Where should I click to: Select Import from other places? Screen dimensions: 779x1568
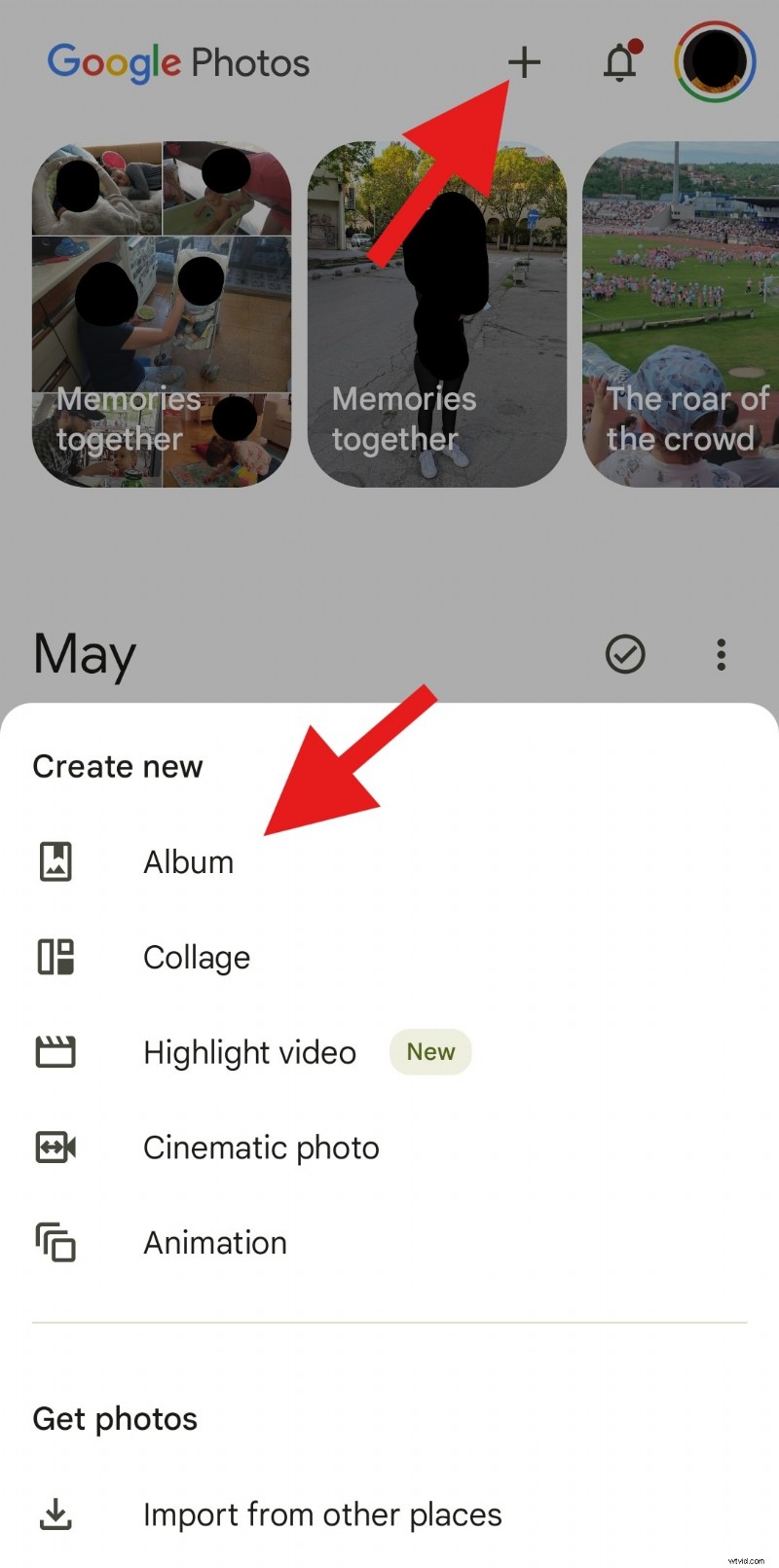click(x=322, y=1514)
